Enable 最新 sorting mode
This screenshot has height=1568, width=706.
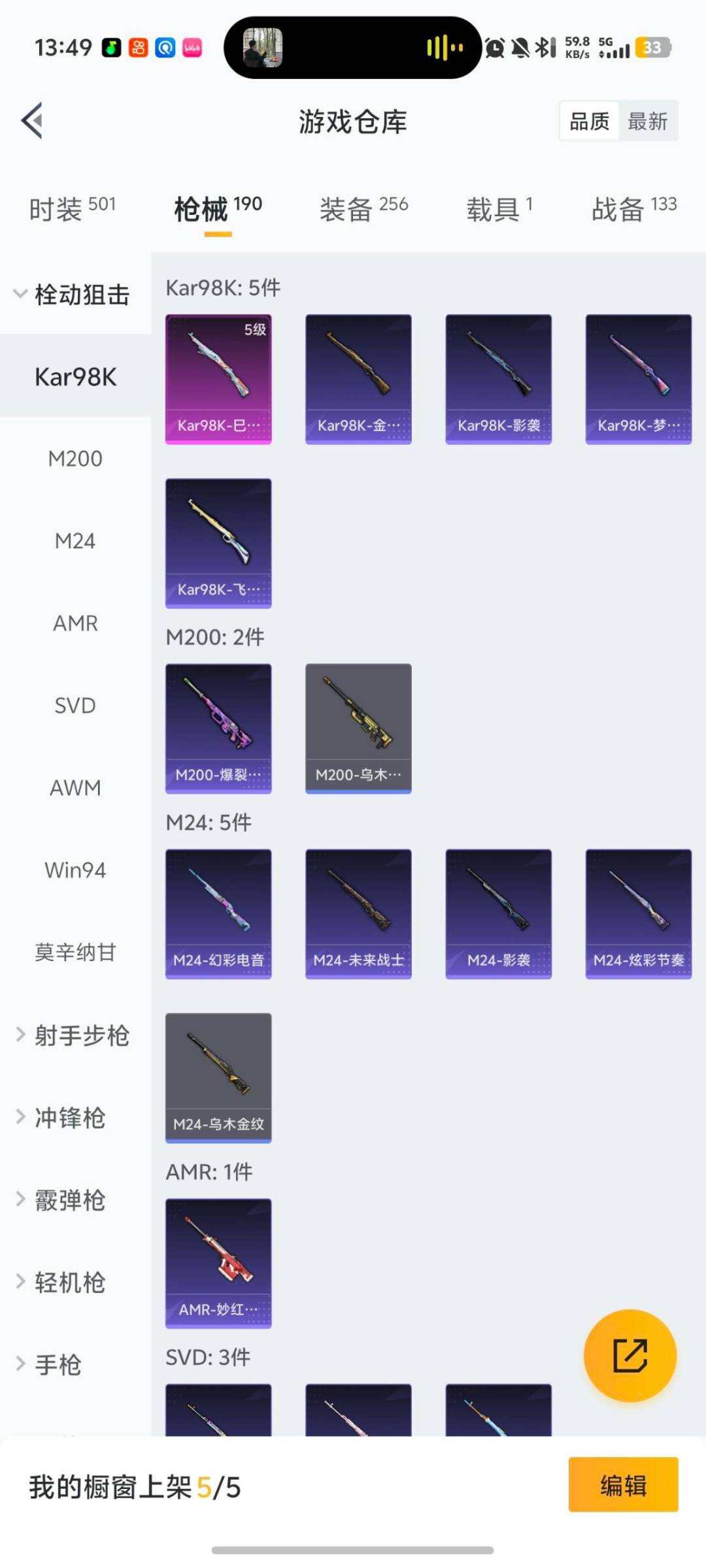(x=648, y=122)
